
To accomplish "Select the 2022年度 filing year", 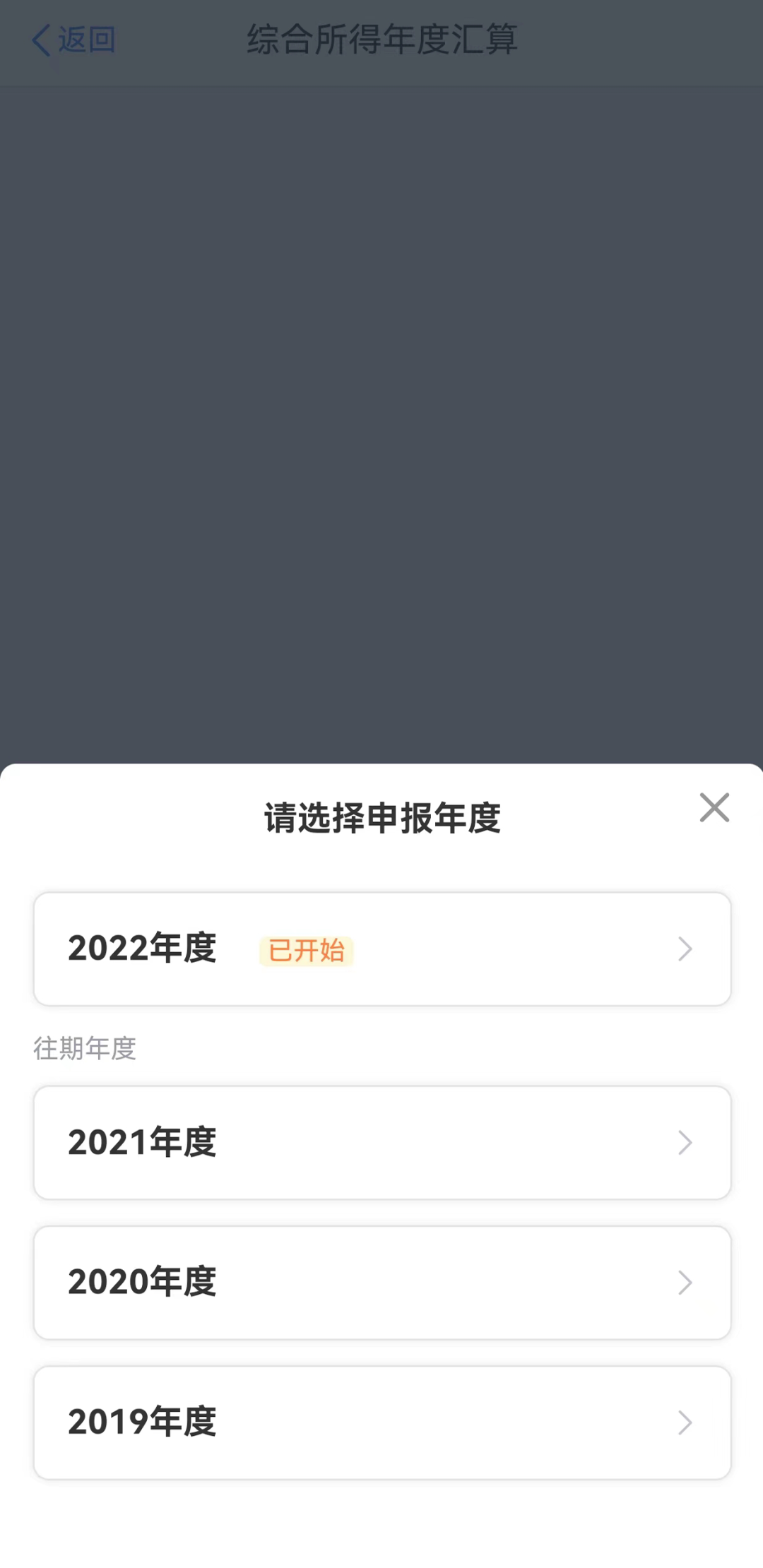I will pyautogui.click(x=381, y=949).
